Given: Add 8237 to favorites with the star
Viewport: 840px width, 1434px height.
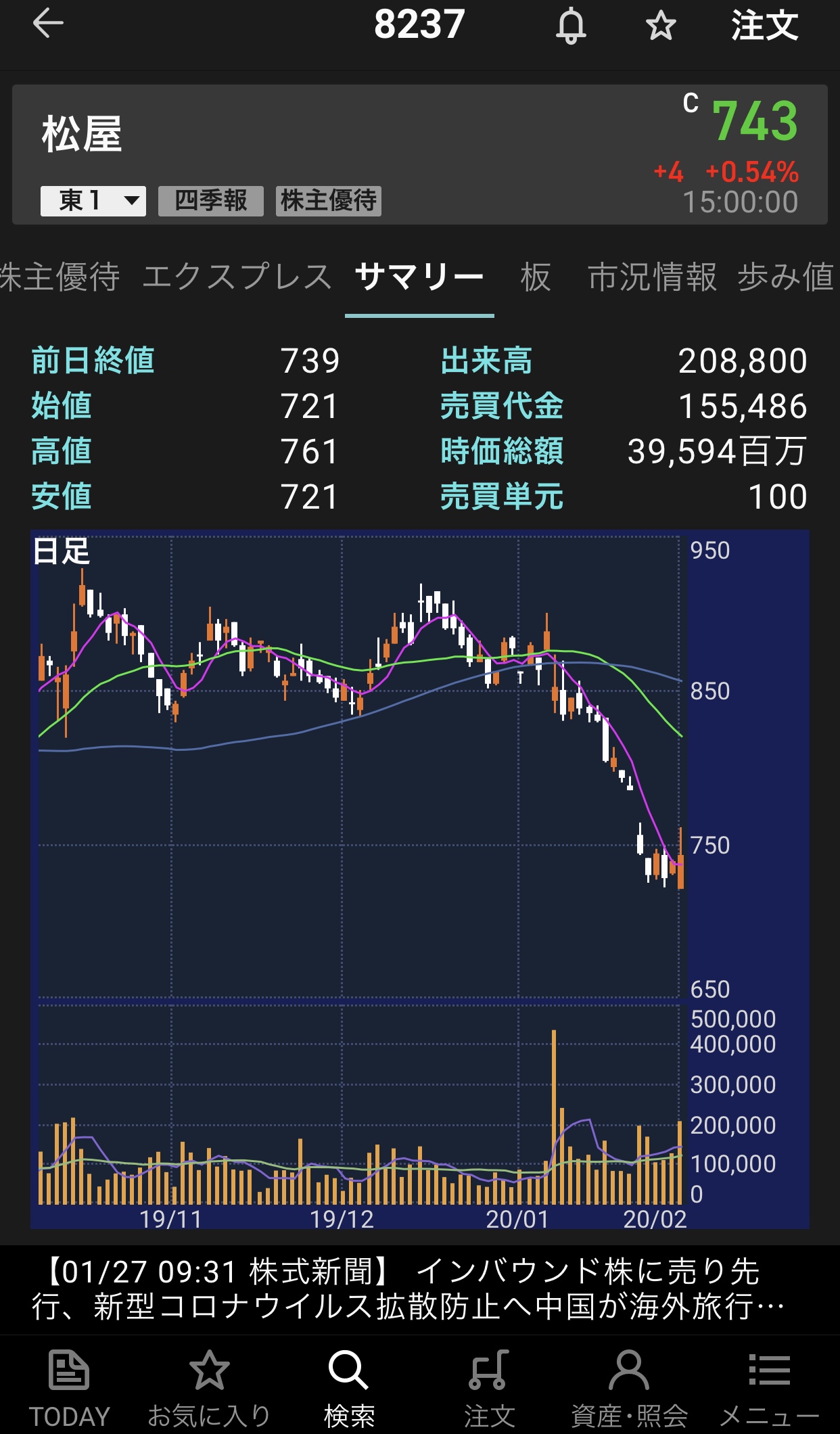Looking at the screenshot, I should click(x=660, y=26).
